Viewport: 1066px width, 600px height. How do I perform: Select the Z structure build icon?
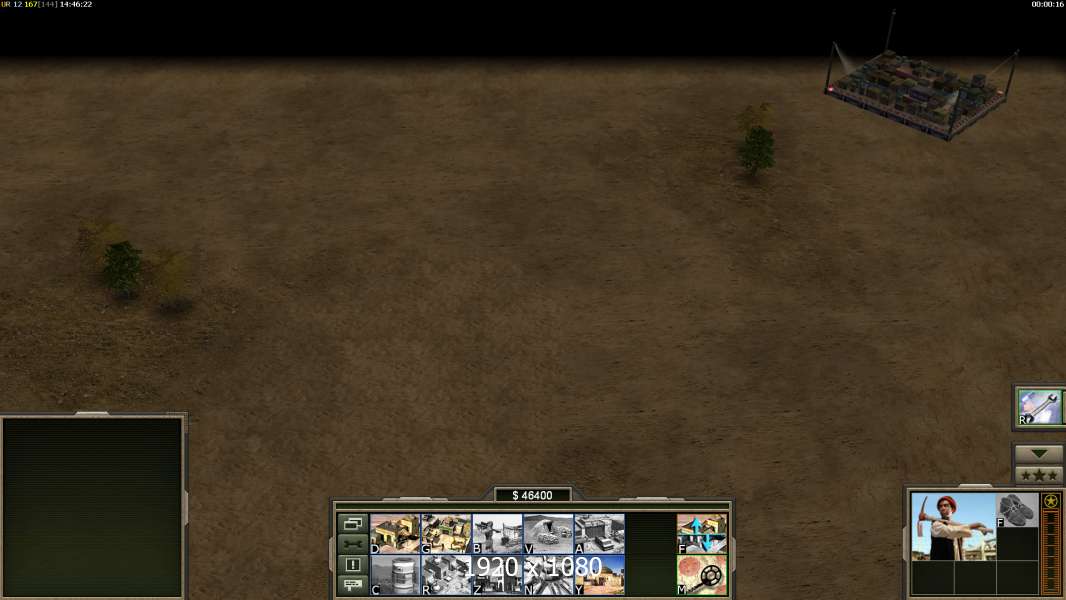pos(497,575)
